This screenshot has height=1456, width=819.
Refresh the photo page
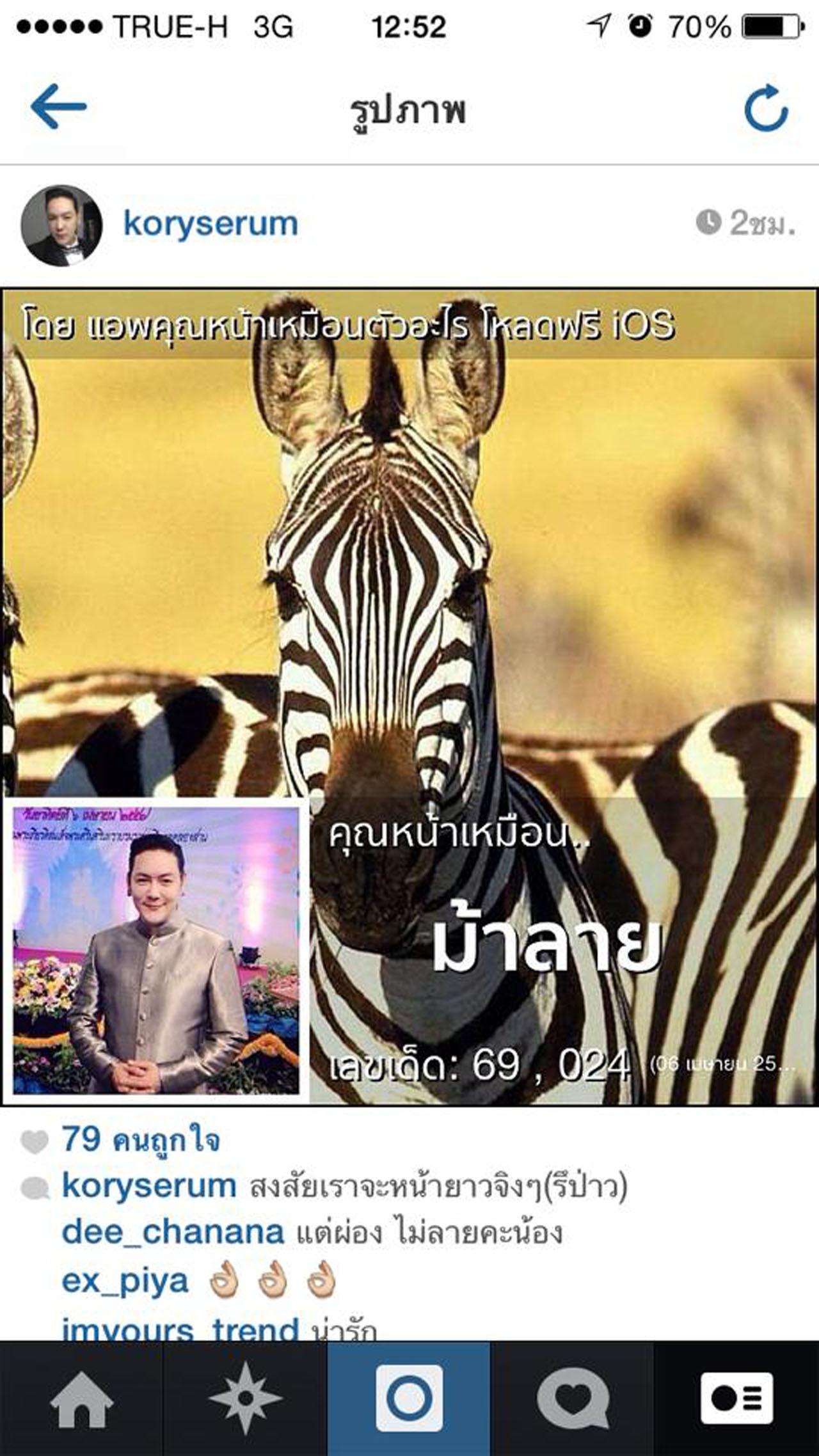(x=766, y=108)
